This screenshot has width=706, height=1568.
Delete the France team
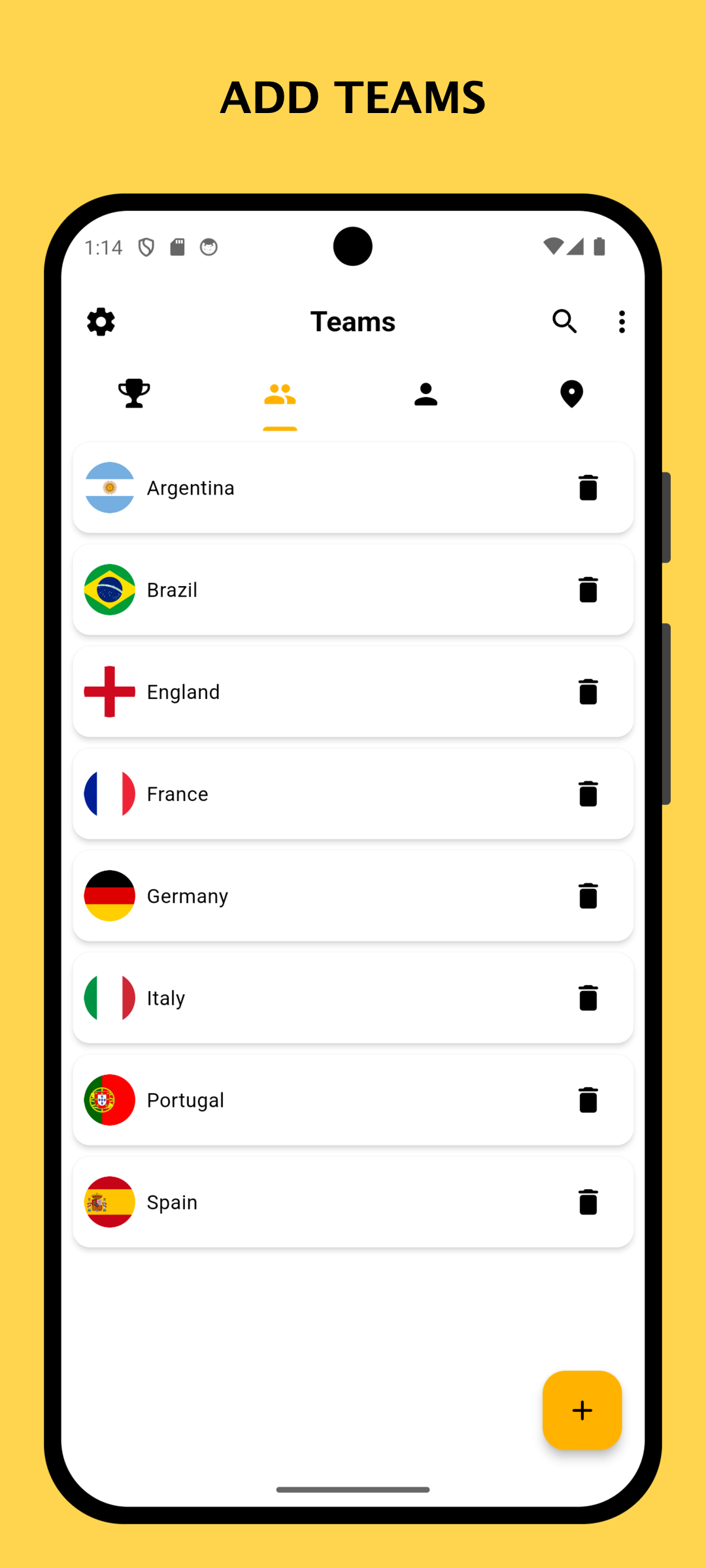pos(588,793)
